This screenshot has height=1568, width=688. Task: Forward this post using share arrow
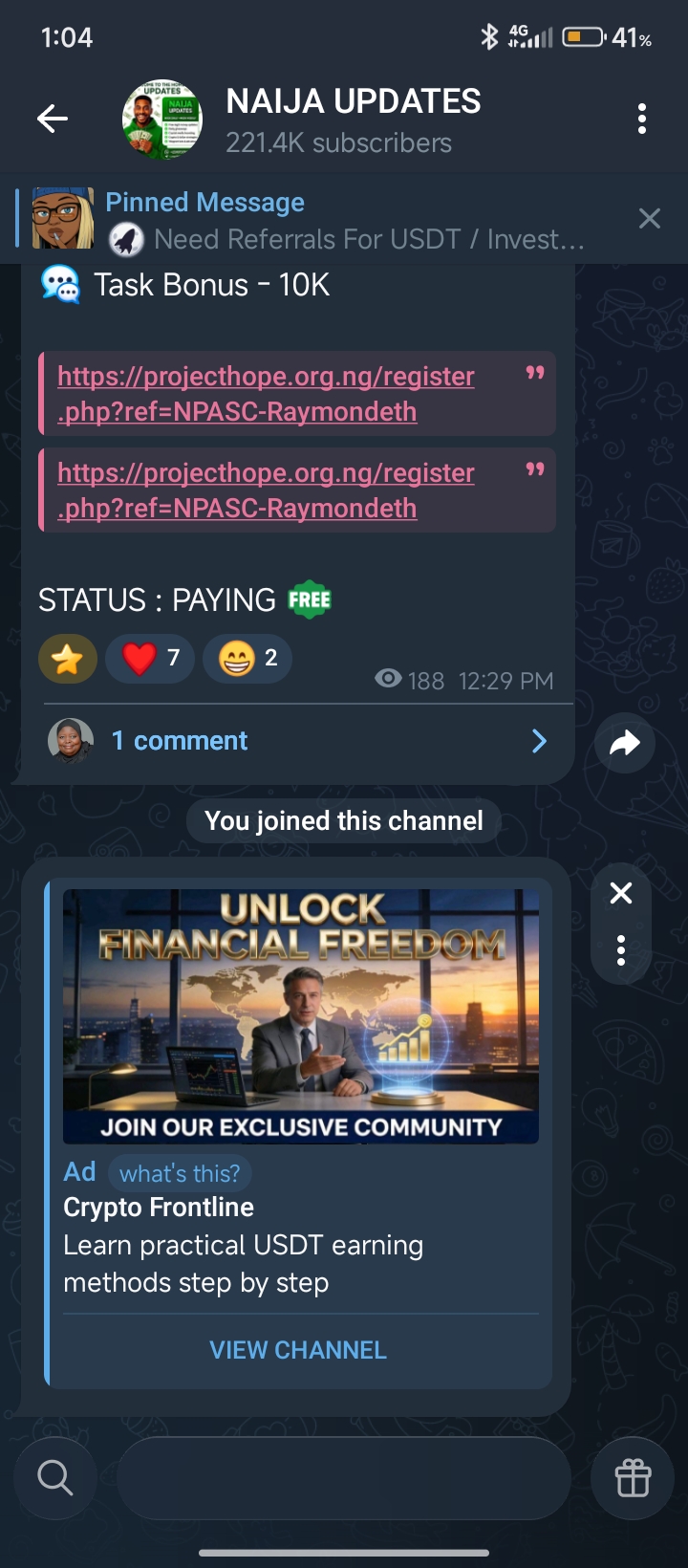coord(624,743)
